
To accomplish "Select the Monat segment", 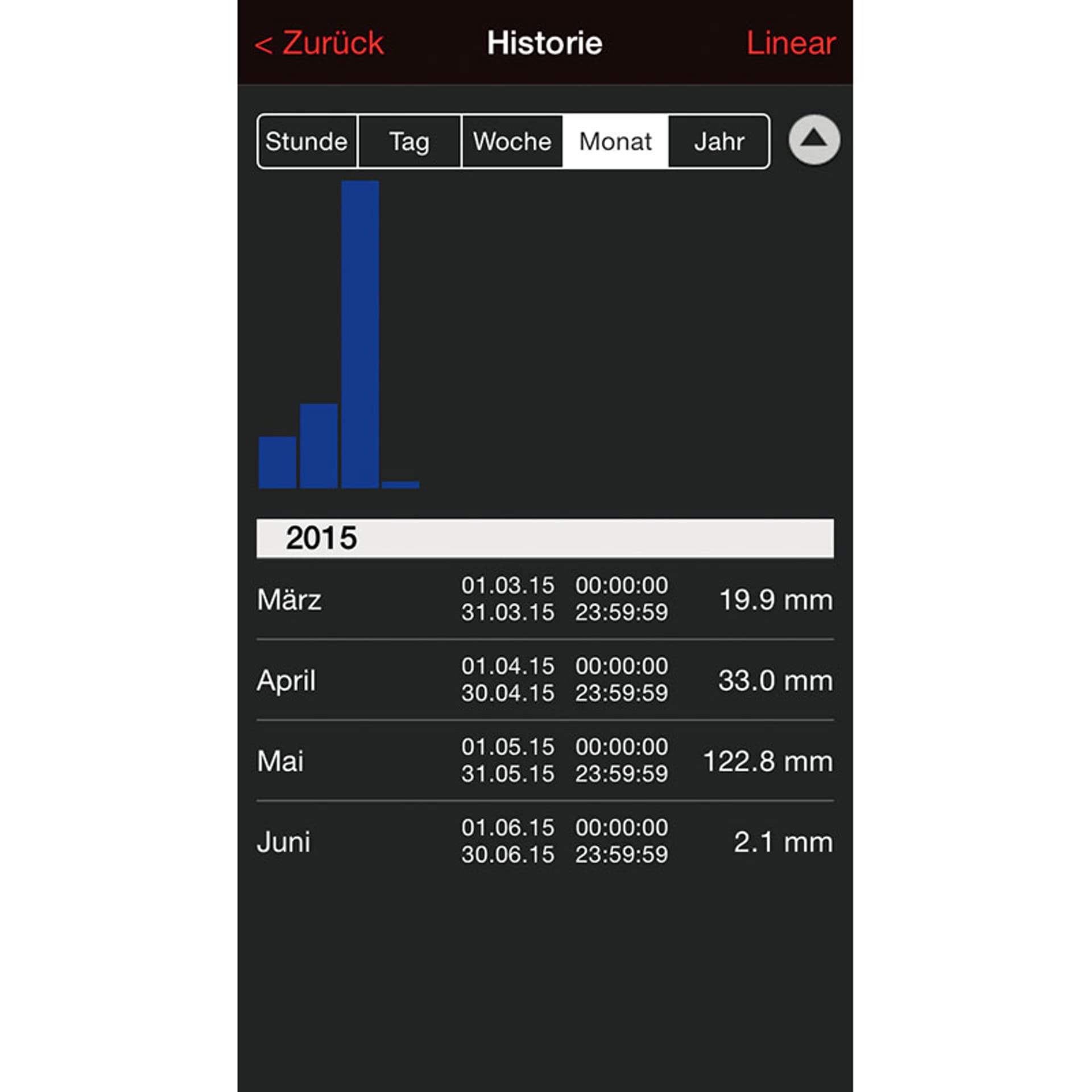I will pyautogui.click(x=615, y=142).
